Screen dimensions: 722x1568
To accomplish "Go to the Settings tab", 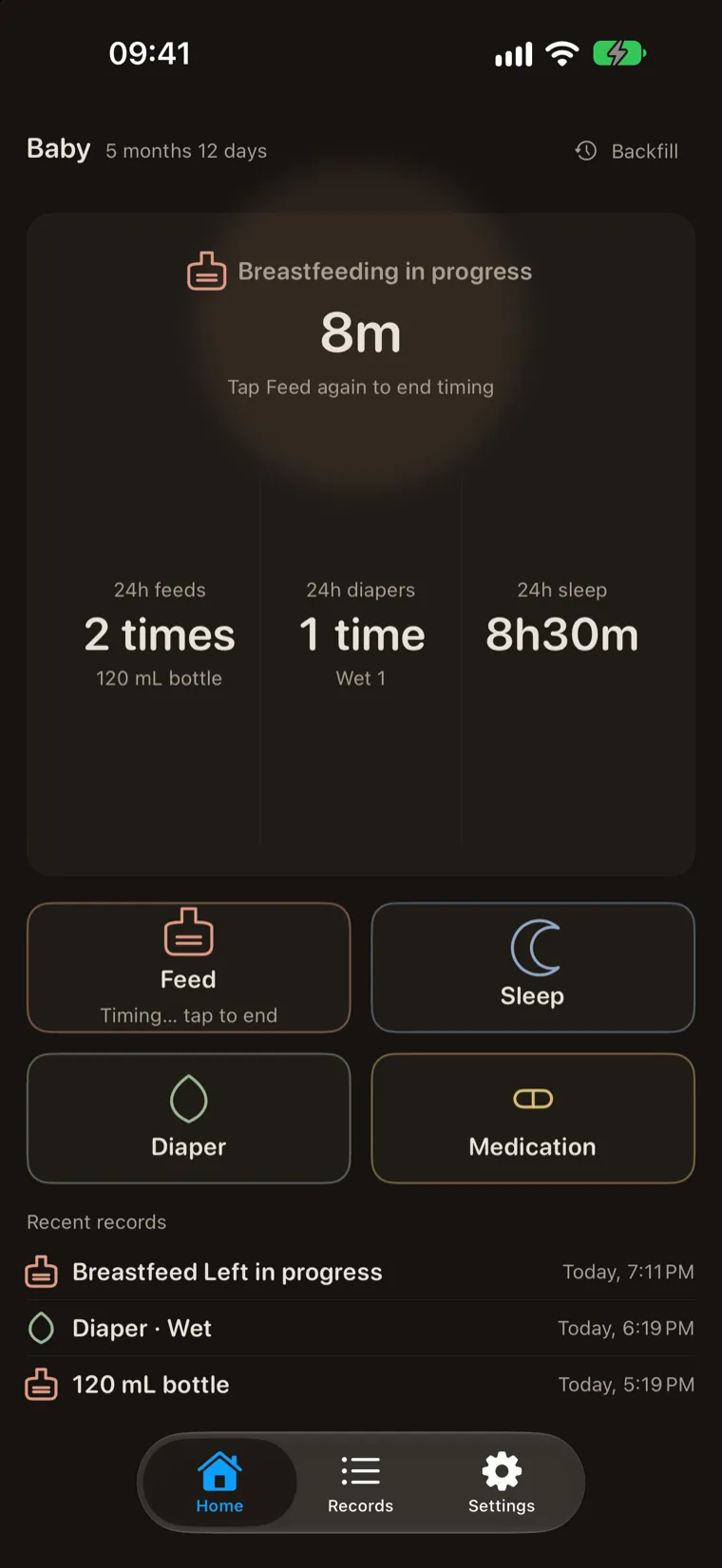I will [x=502, y=1483].
